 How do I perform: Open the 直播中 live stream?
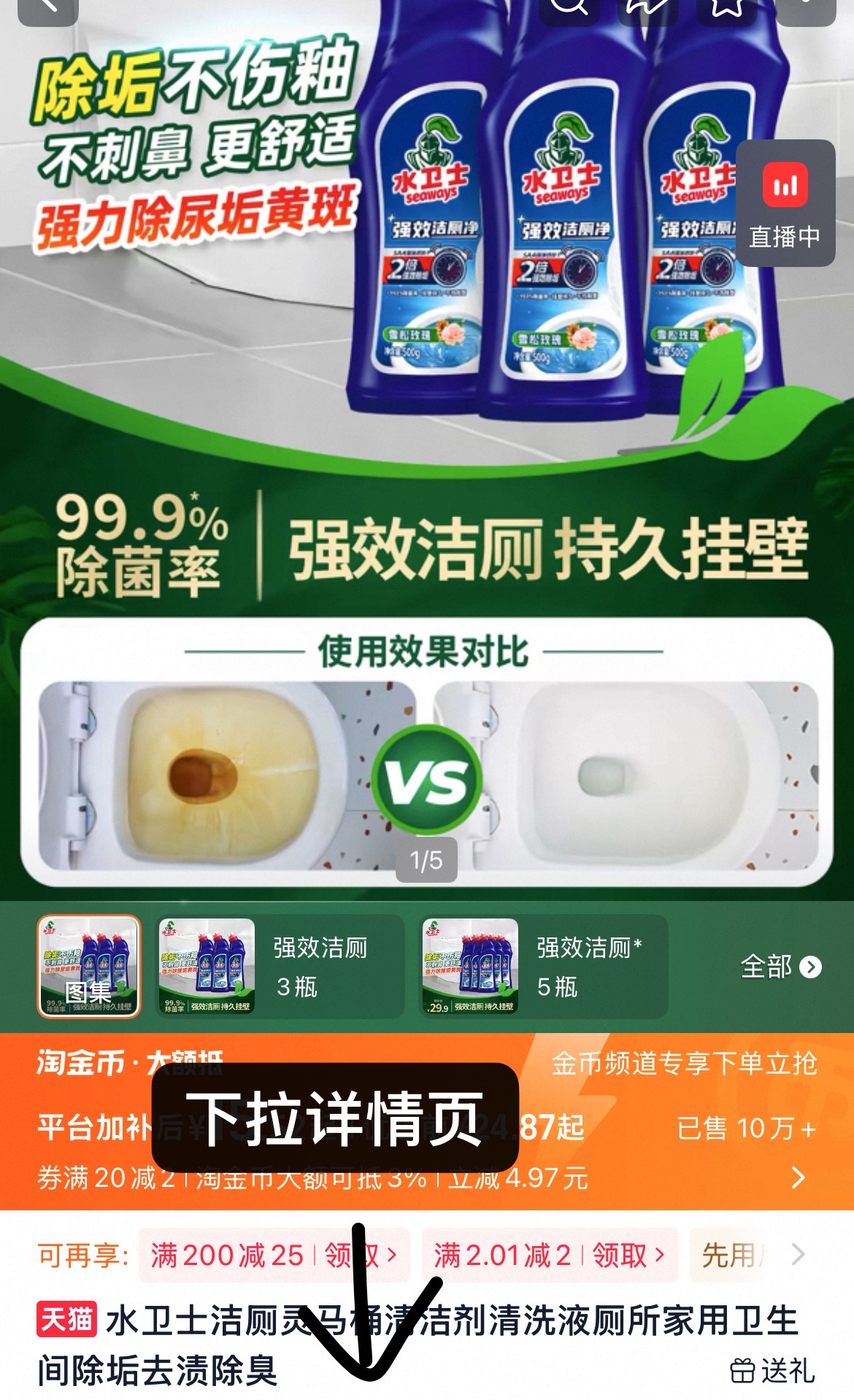click(785, 203)
